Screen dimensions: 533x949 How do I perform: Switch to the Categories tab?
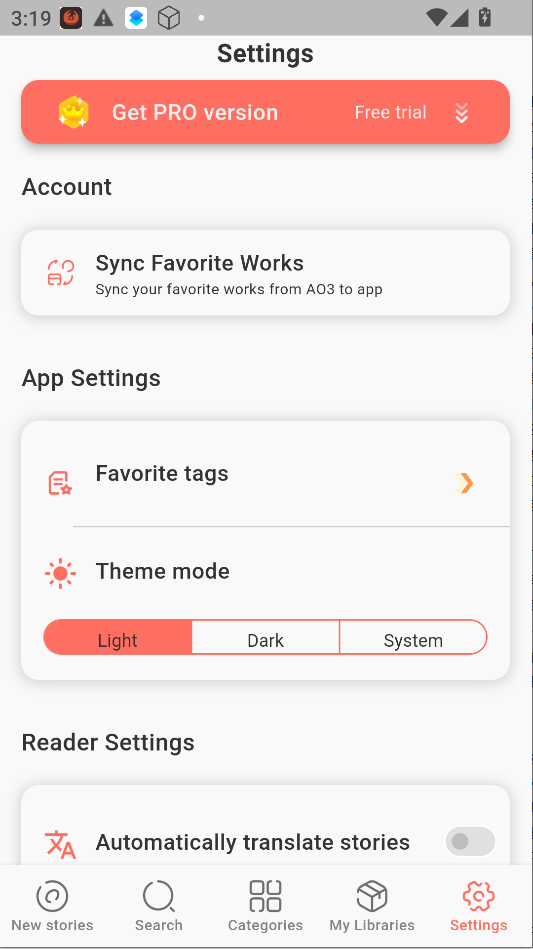coord(266,907)
